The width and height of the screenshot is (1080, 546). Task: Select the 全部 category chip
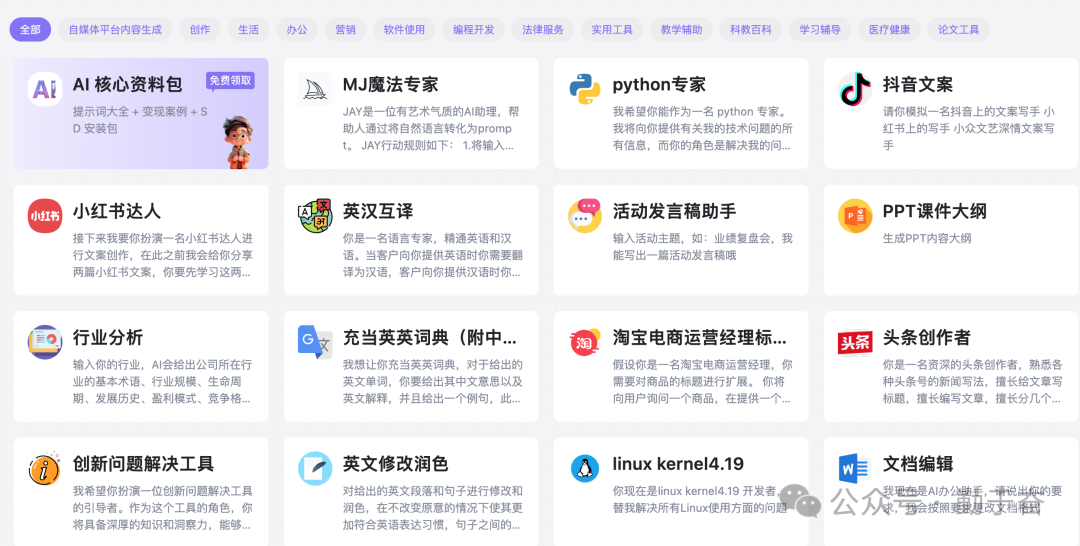coord(30,30)
